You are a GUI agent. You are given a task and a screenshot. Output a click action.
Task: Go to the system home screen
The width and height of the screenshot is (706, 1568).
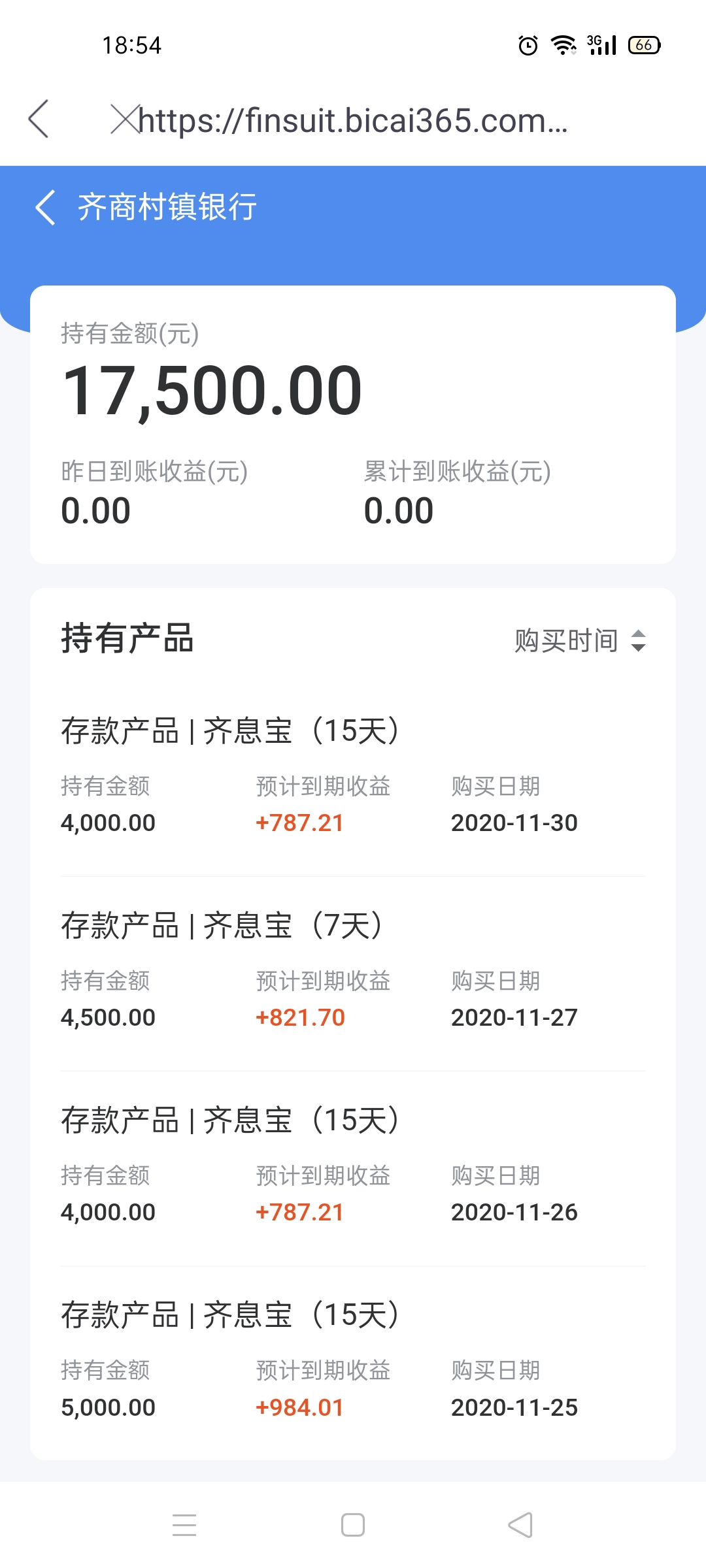click(353, 1525)
